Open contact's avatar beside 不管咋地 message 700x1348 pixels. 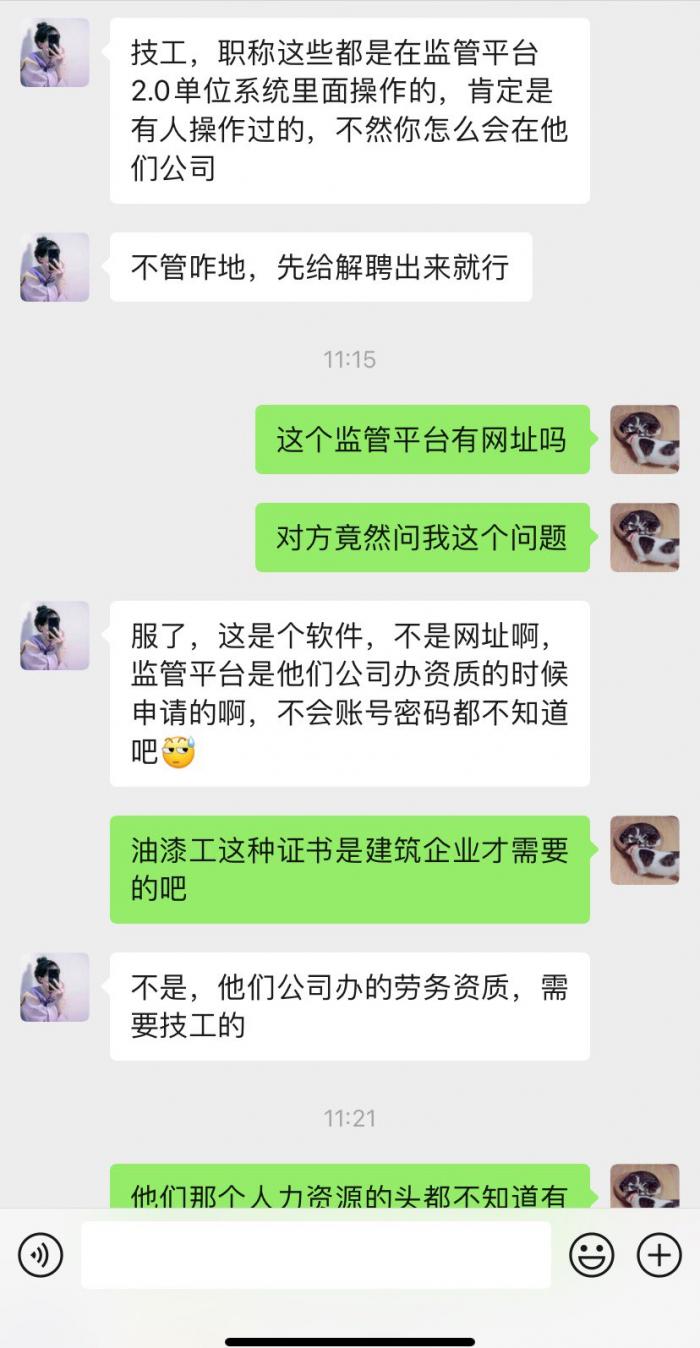click(55, 267)
